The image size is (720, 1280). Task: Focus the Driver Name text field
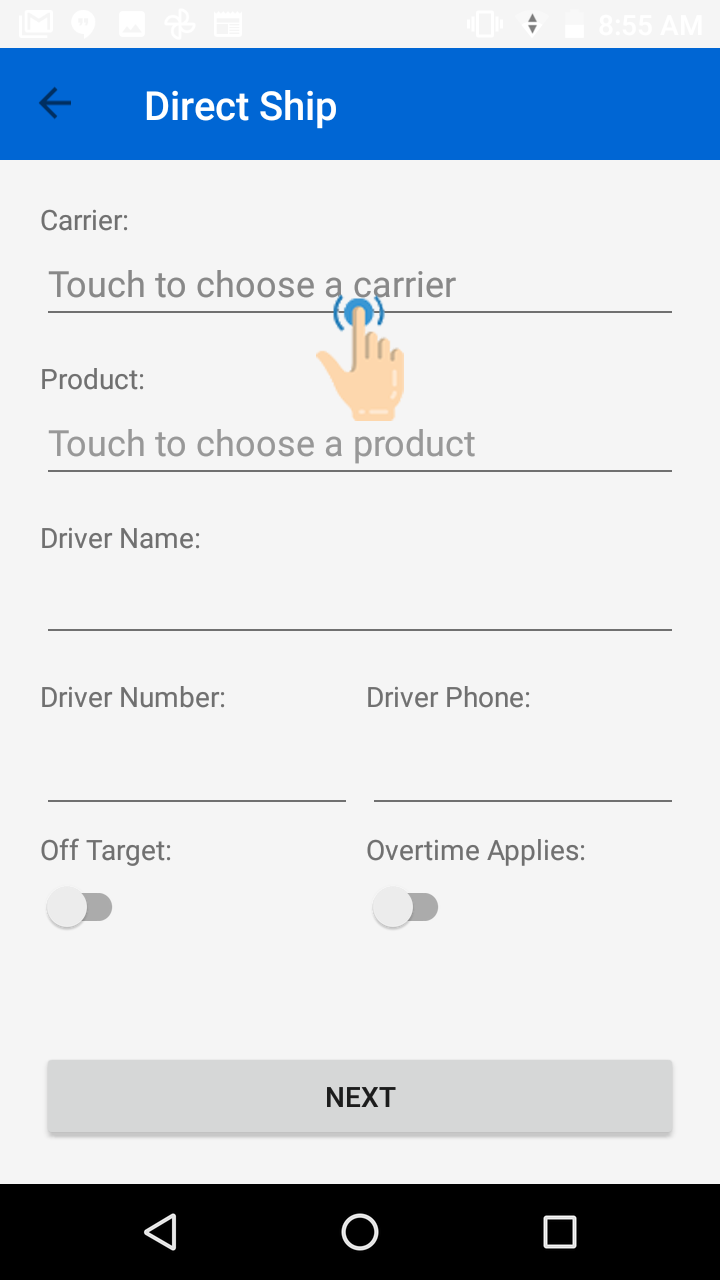tap(359, 602)
